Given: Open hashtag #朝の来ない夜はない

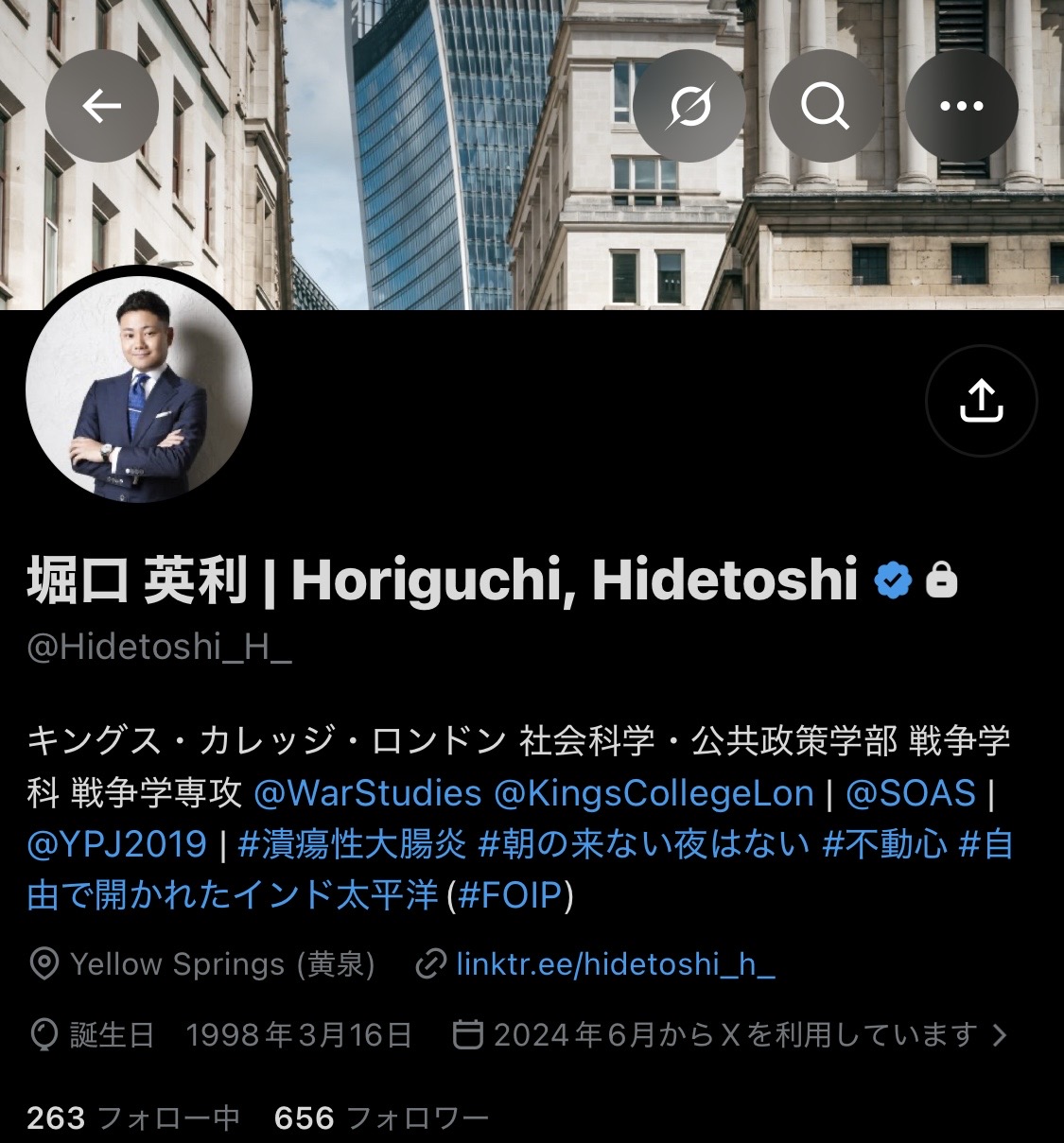Looking at the screenshot, I should 644,843.
